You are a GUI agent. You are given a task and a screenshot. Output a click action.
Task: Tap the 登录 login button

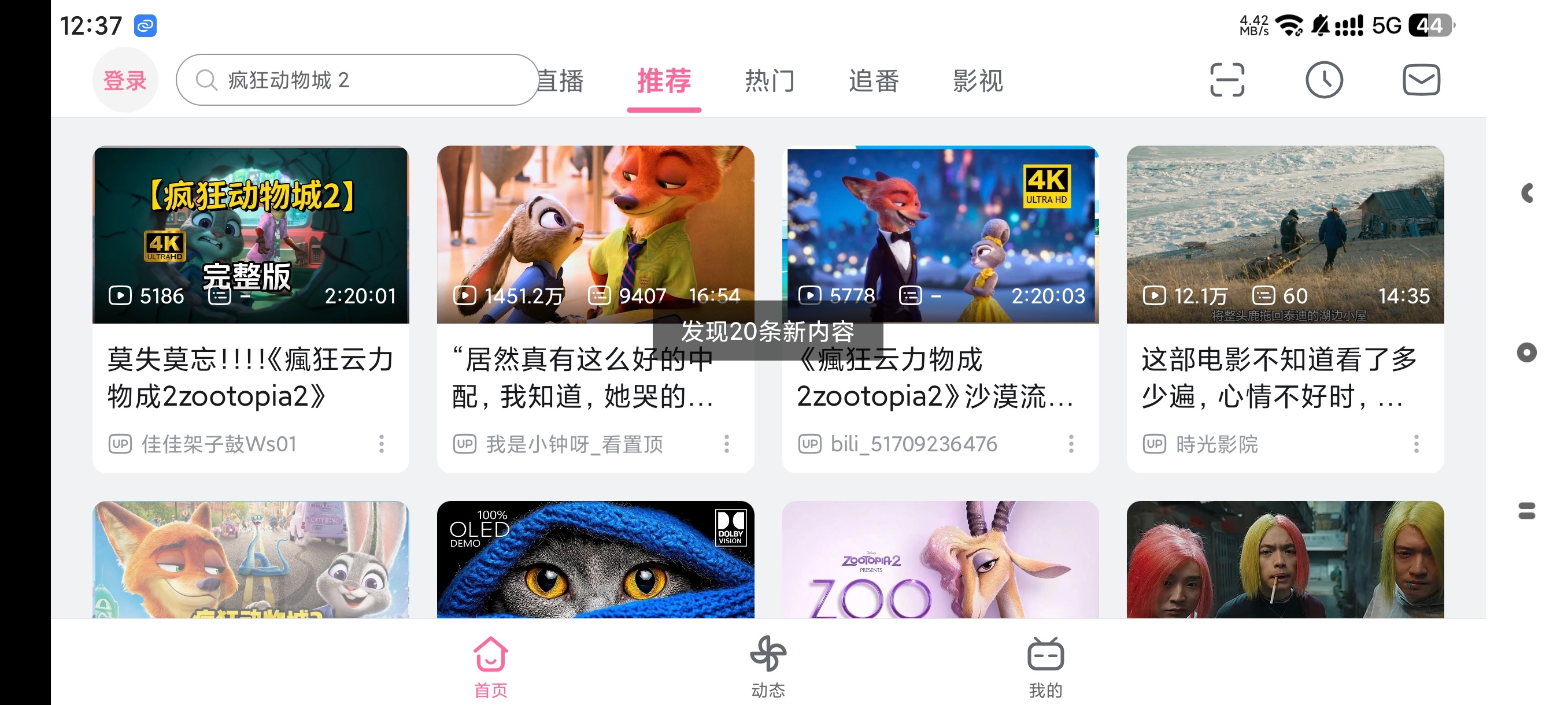(x=125, y=80)
